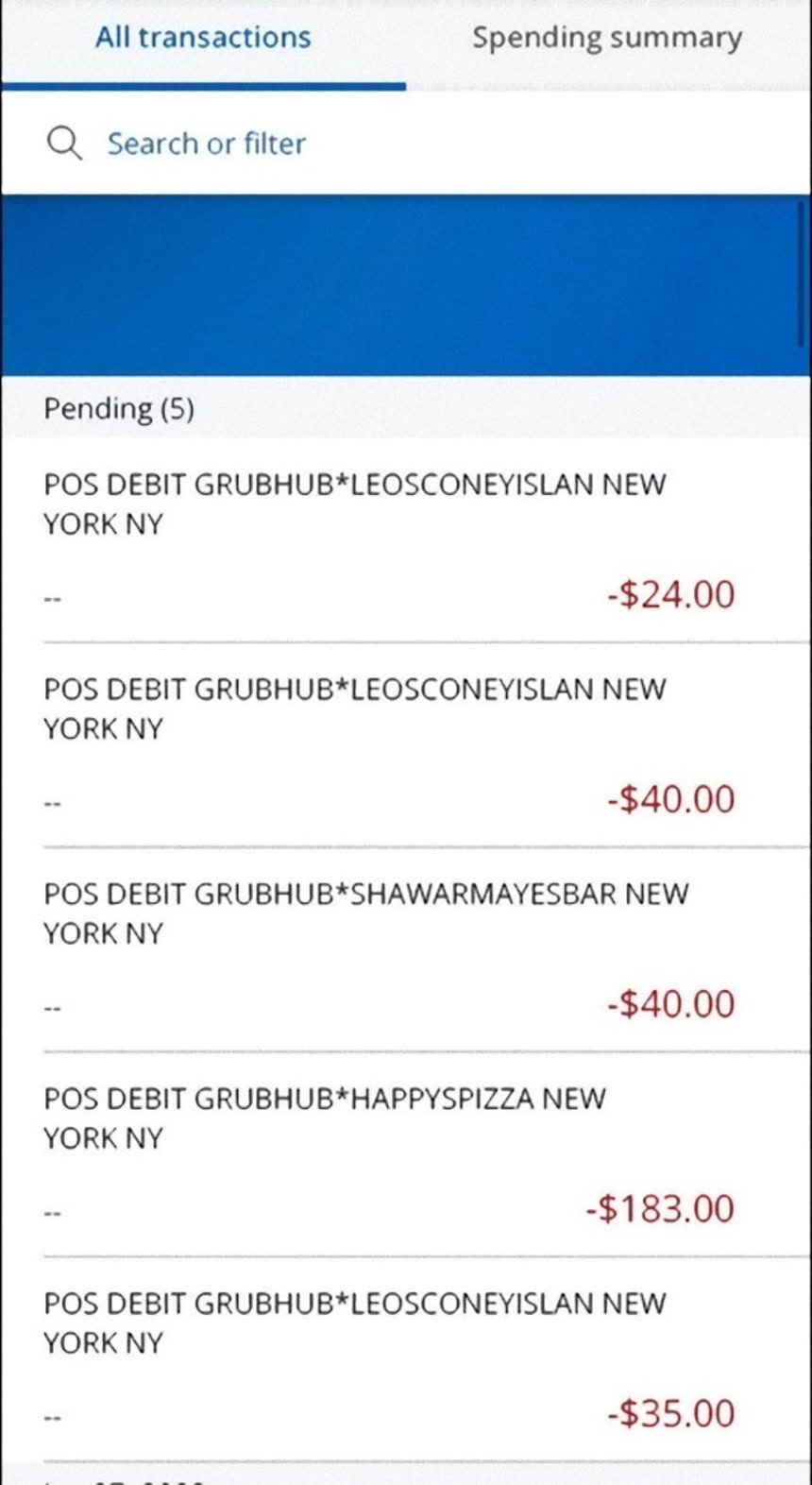
Task: Switch to the Spending summary tab
Action: coord(607,38)
